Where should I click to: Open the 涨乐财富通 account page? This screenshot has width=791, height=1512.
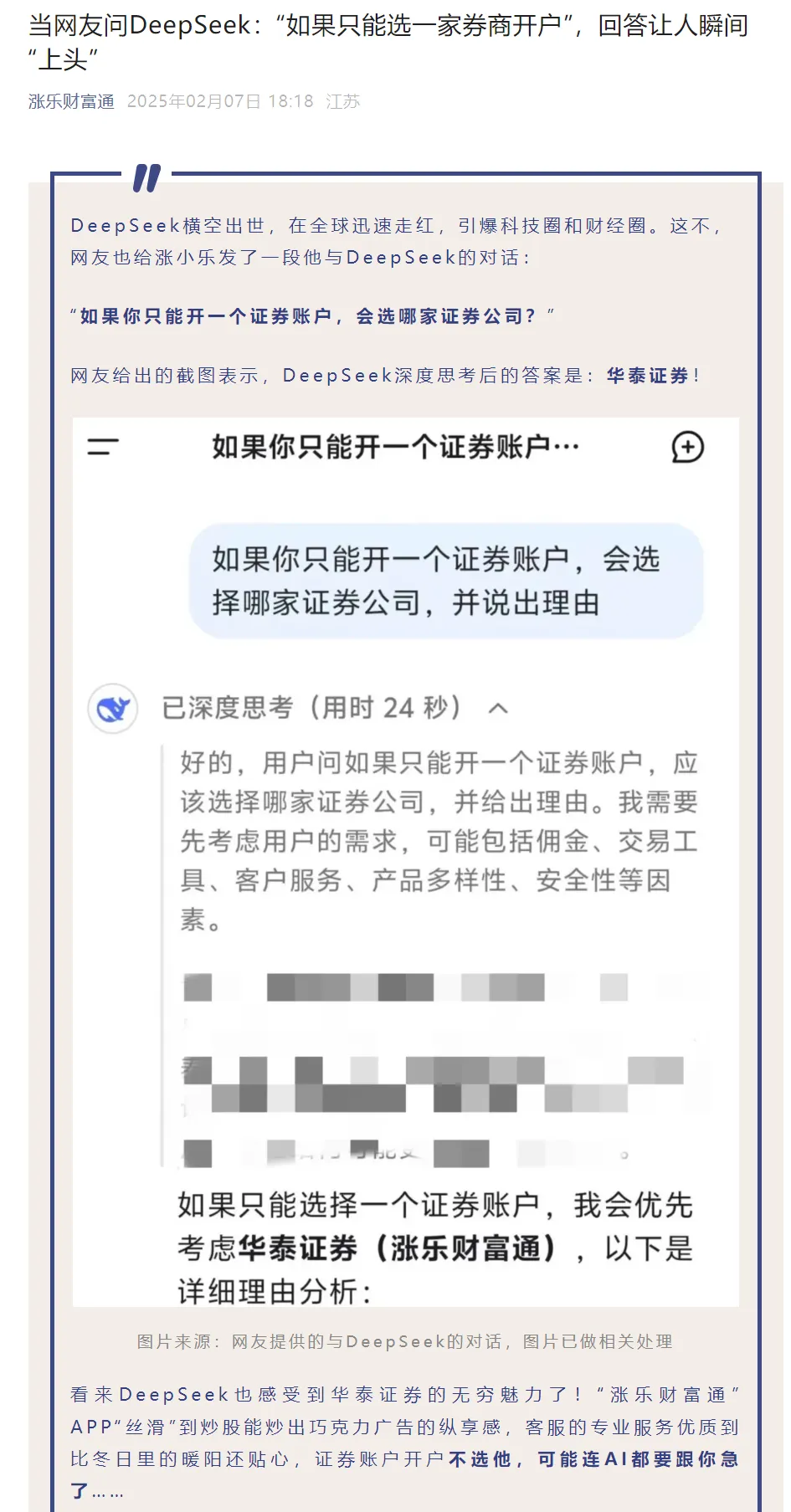(x=71, y=101)
